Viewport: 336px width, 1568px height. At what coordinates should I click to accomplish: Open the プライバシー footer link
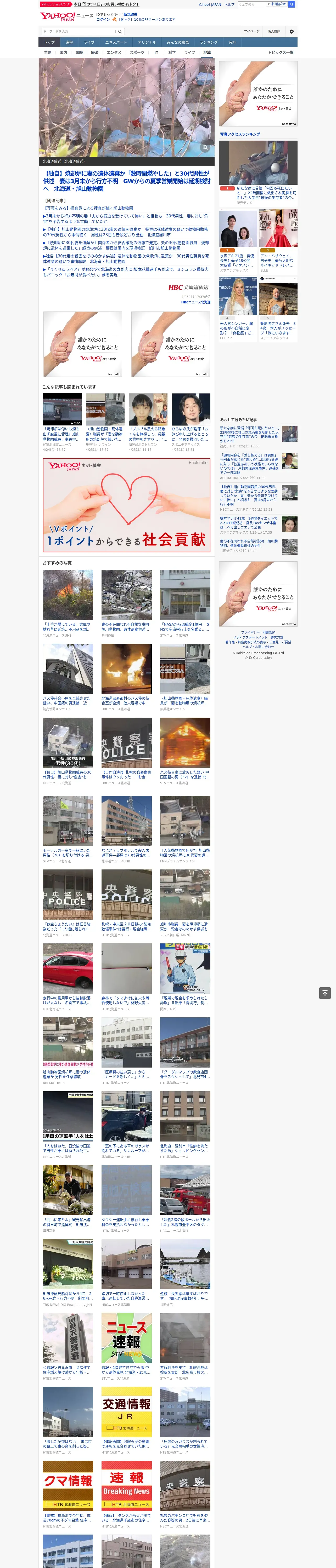(250, 632)
